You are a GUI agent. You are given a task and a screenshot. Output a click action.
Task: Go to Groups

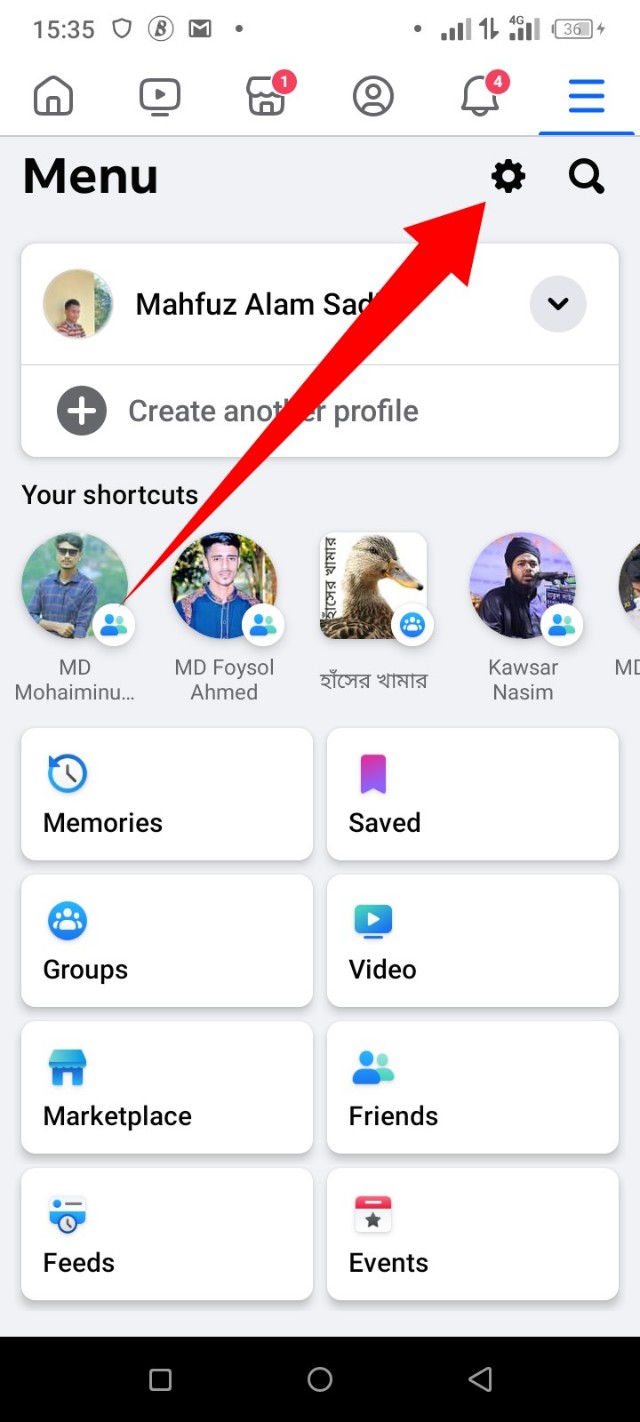click(167, 941)
